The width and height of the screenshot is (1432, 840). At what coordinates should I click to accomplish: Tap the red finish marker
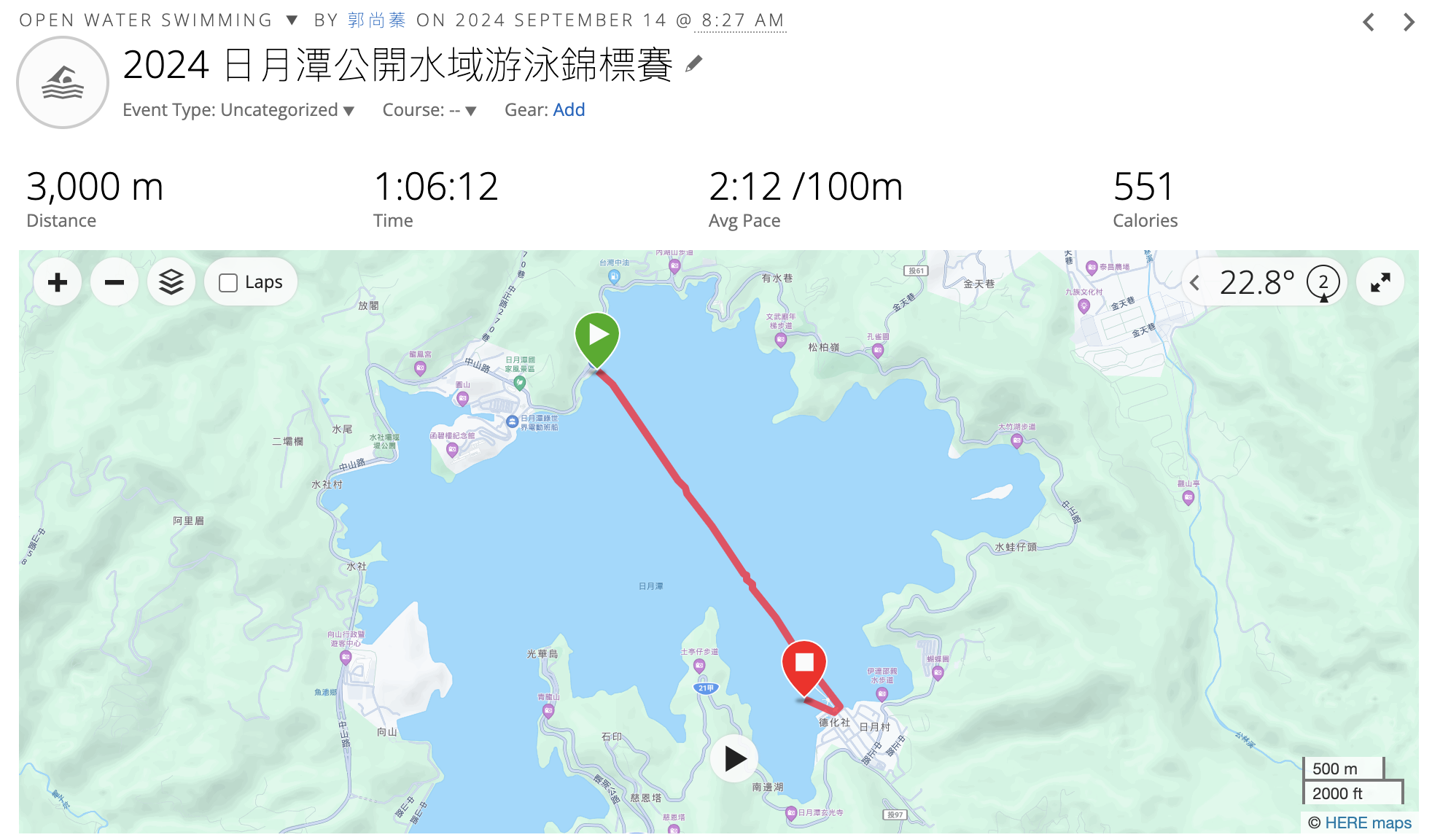[x=803, y=664]
